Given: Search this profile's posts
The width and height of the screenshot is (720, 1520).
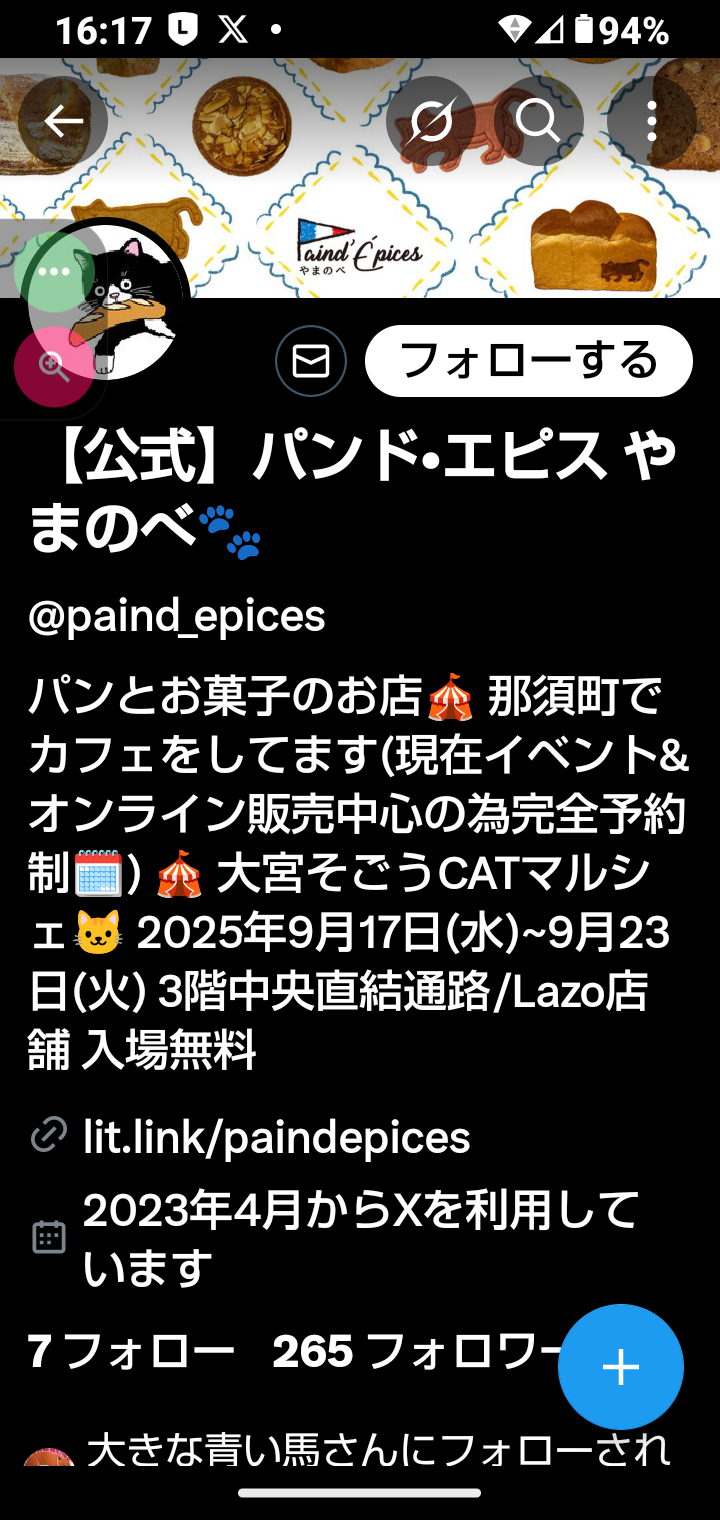Looking at the screenshot, I should click(x=538, y=121).
